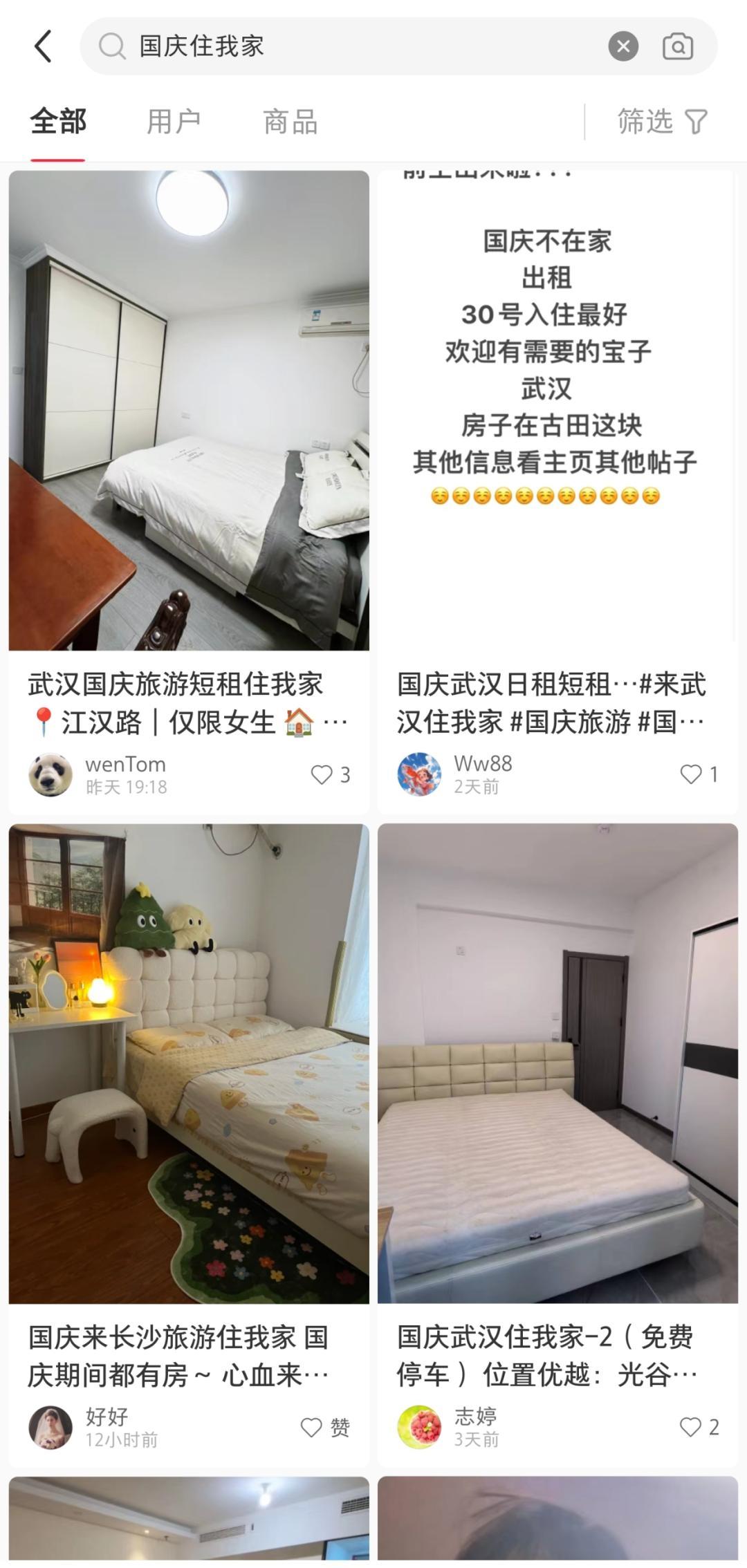The width and height of the screenshot is (747, 1568).
Task: Like Ww88's post
Action: point(691,774)
